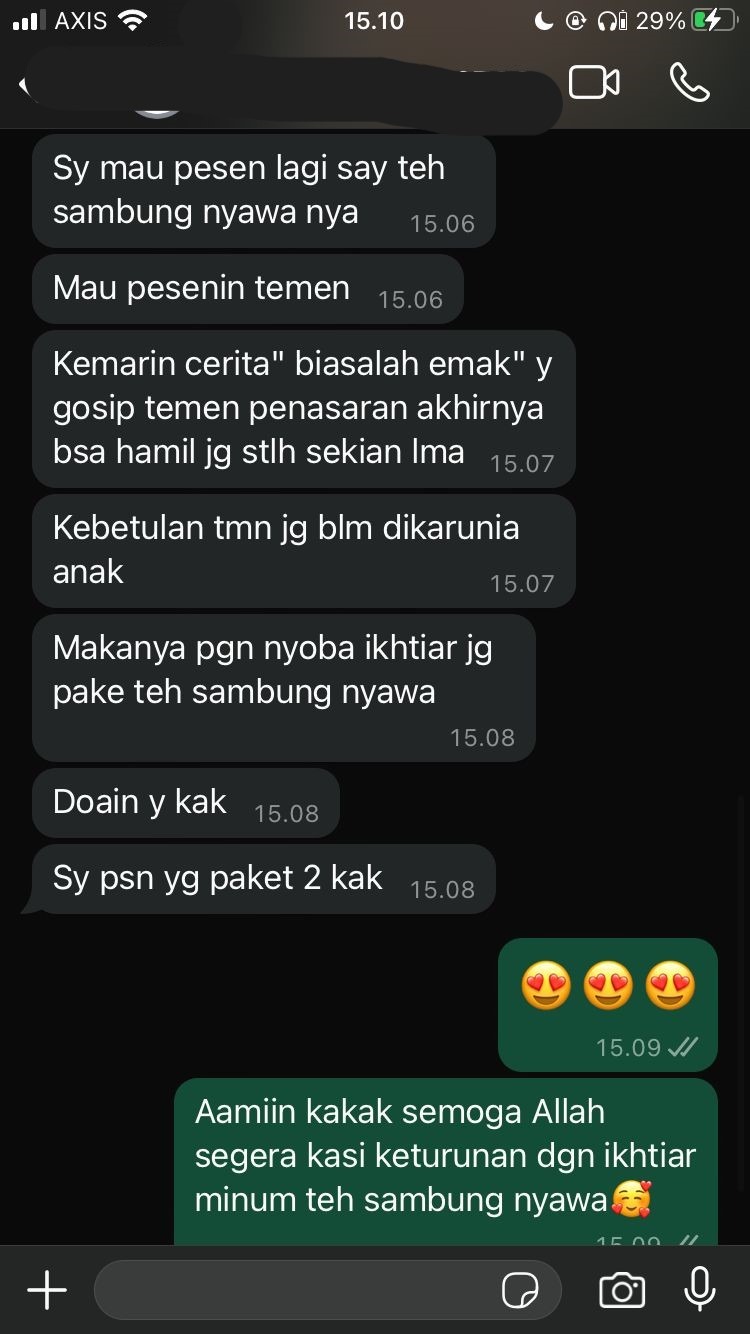Record a voice message
The width and height of the screenshot is (750, 1334).
tap(700, 1289)
